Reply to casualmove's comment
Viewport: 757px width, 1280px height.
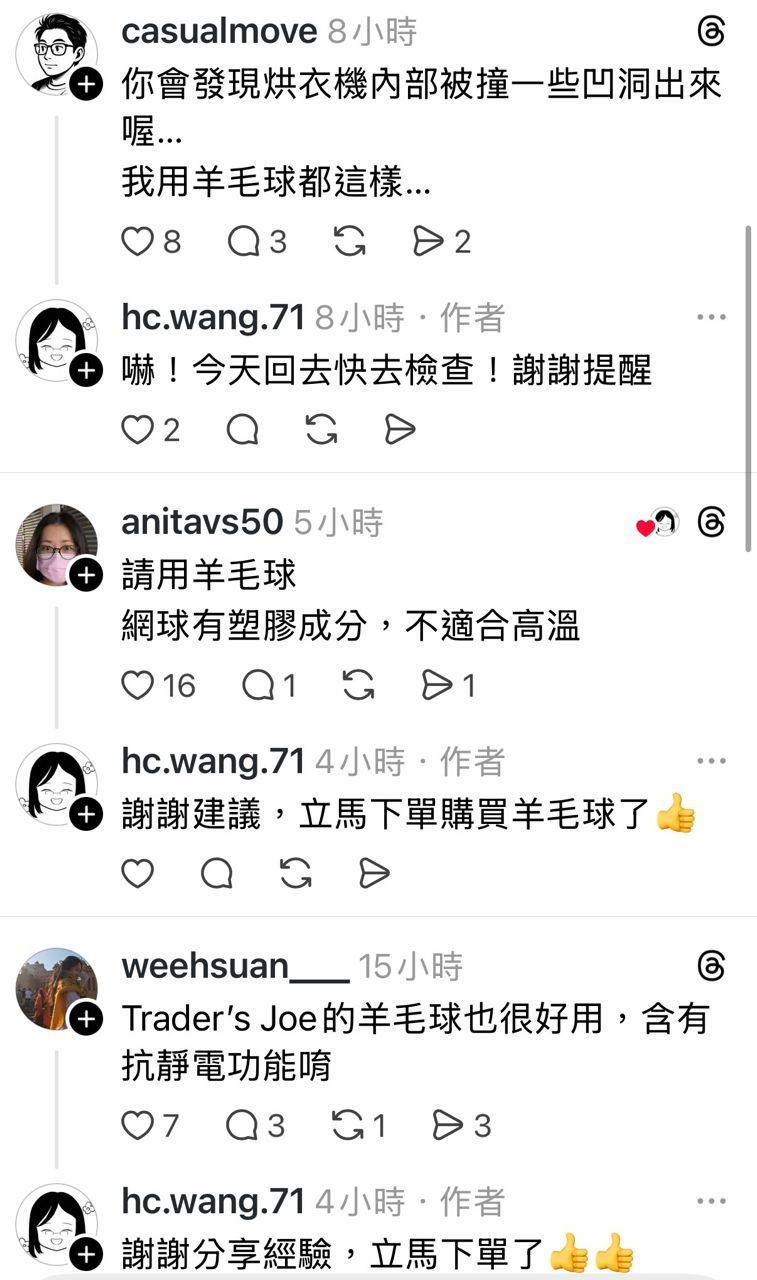pyautogui.click(x=243, y=241)
